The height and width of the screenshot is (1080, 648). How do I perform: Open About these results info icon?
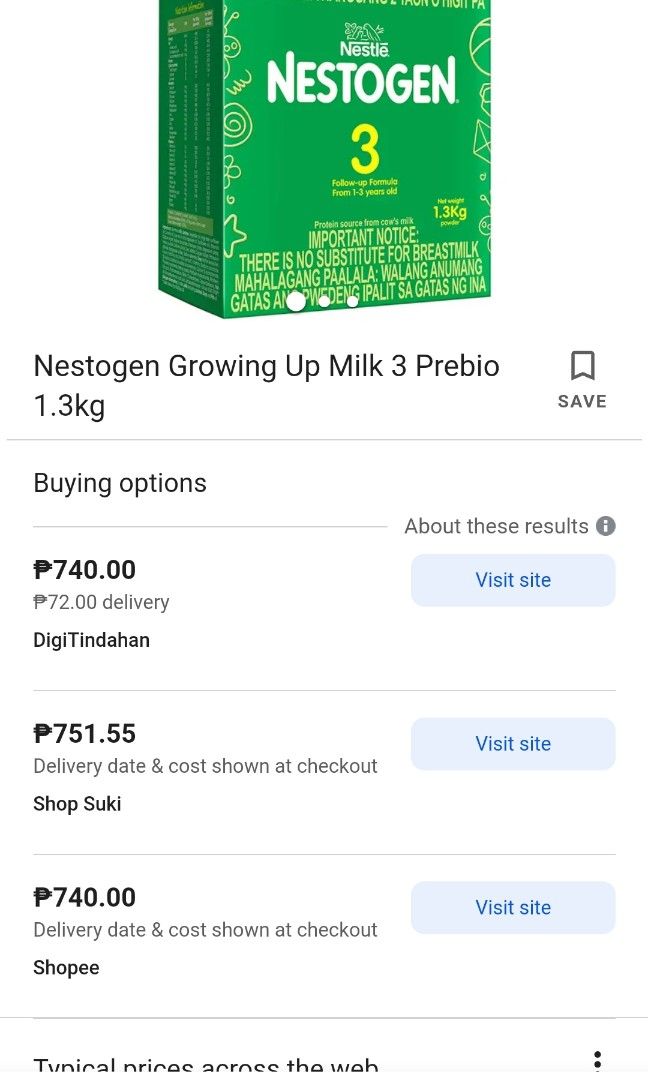point(605,526)
